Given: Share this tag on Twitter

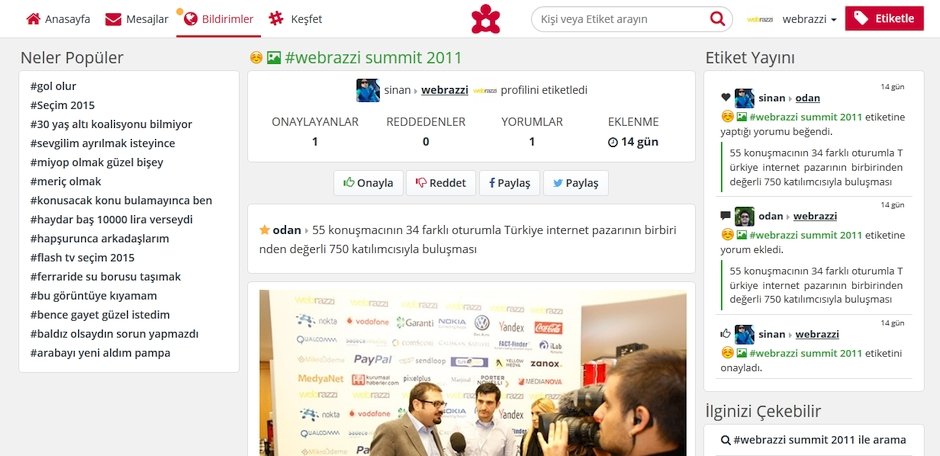Looking at the screenshot, I should (x=575, y=183).
